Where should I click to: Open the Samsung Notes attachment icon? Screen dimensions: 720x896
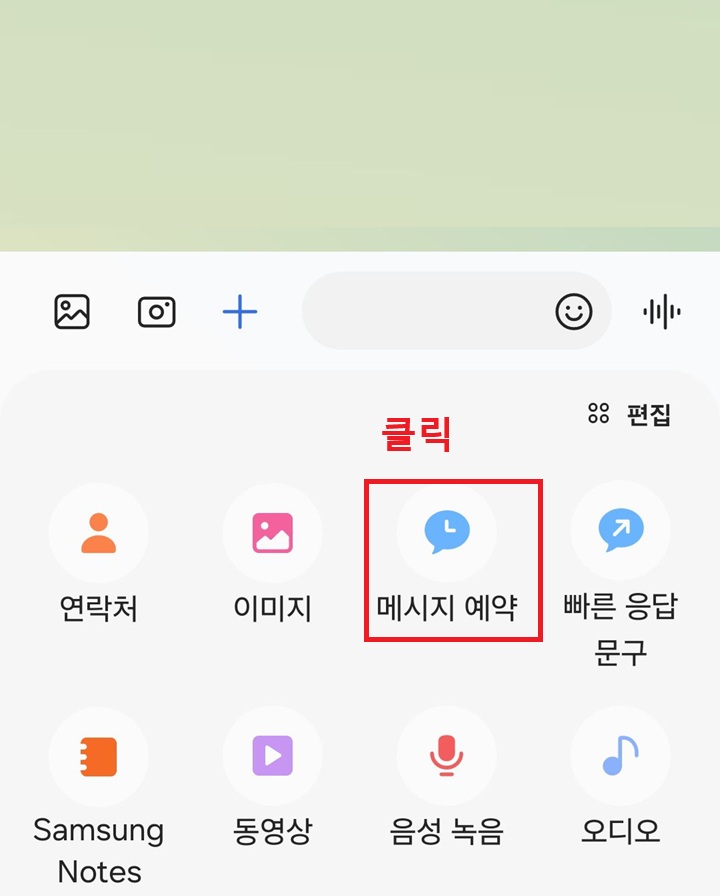(x=98, y=757)
